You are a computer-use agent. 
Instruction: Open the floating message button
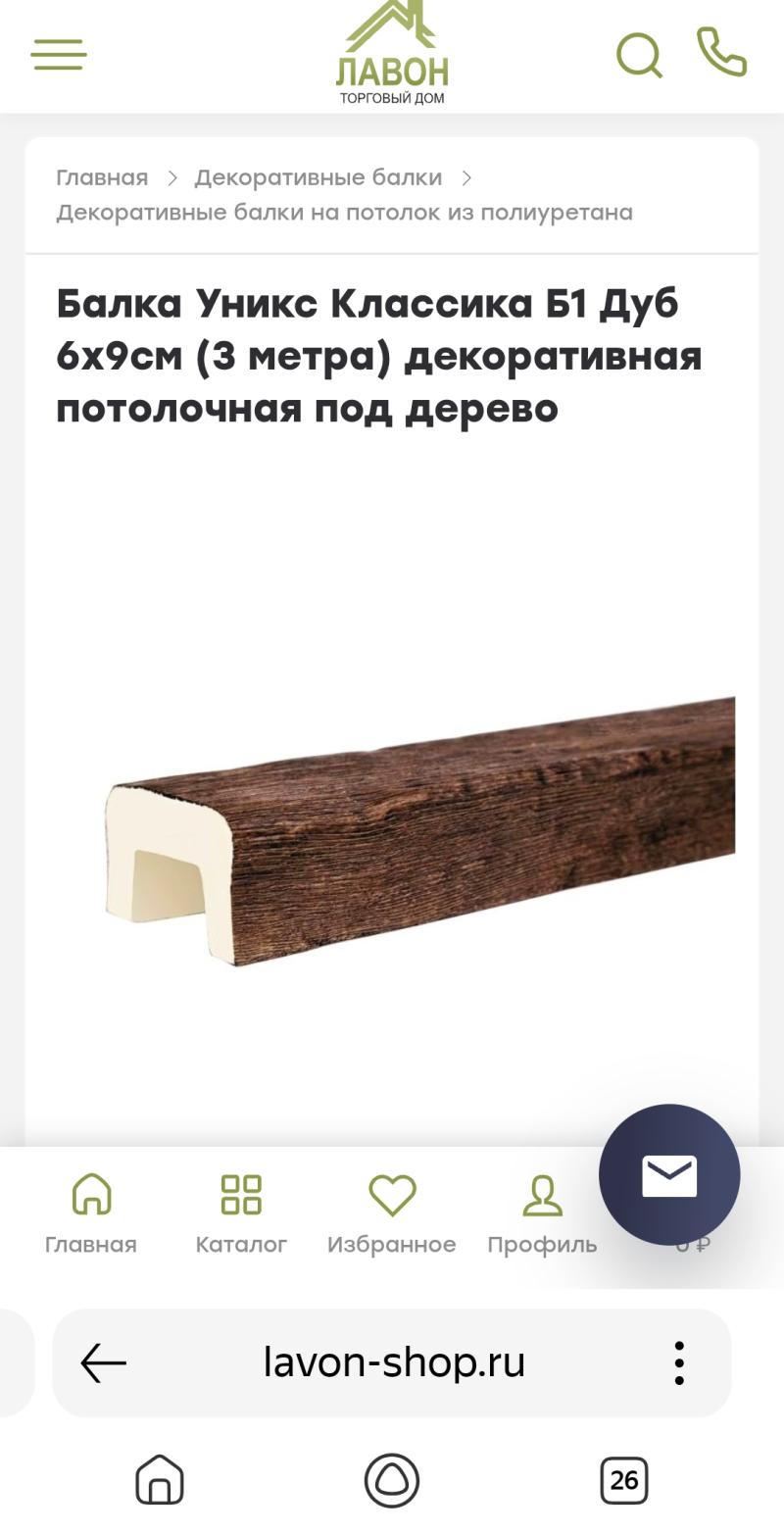pyautogui.click(x=669, y=1174)
